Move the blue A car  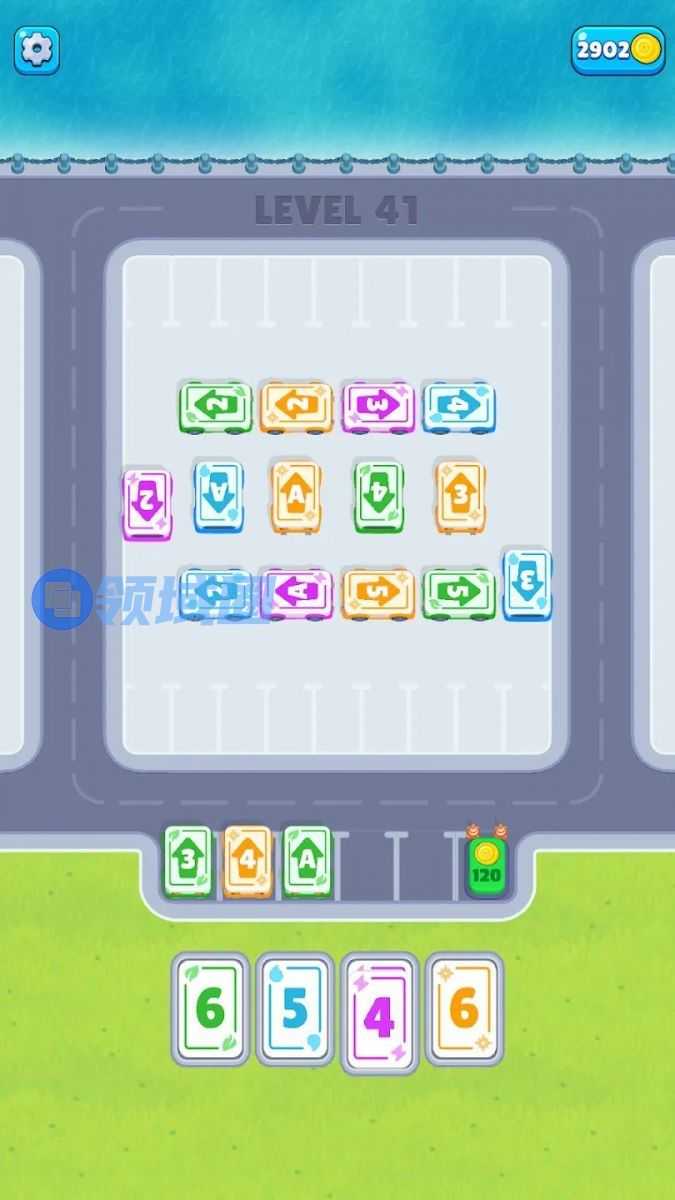pyautogui.click(x=218, y=495)
